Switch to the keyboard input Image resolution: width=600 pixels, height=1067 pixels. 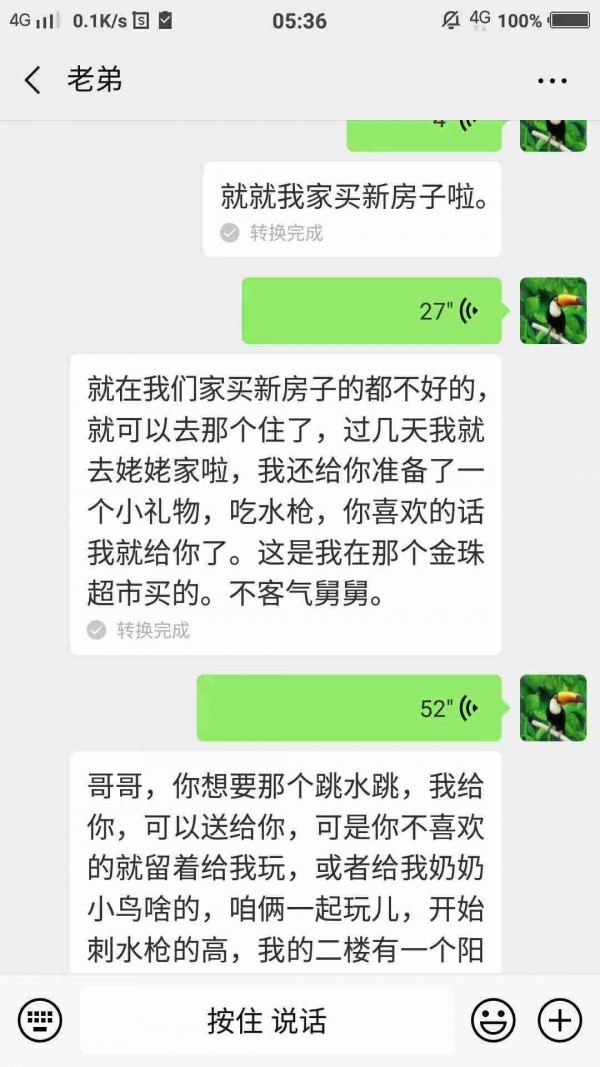tap(40, 1020)
